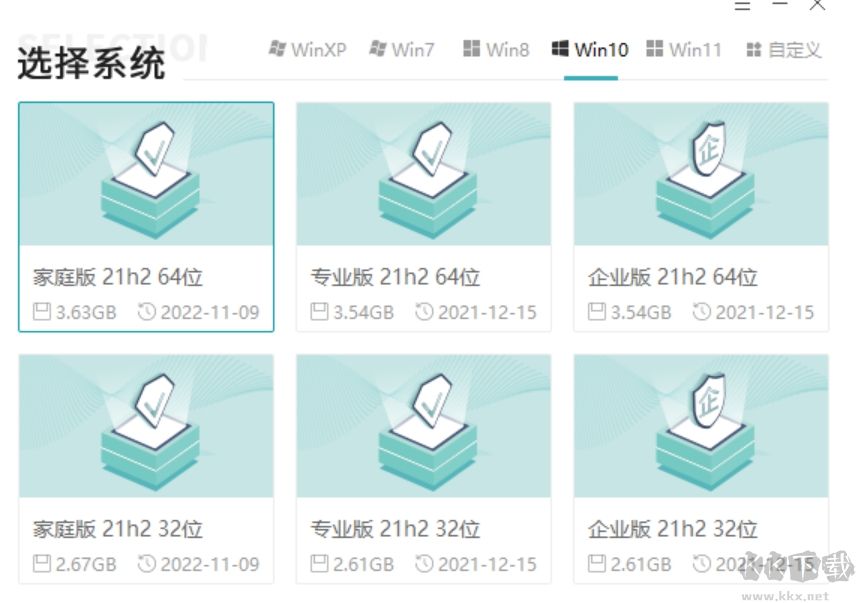Minimize the window
The width and height of the screenshot is (856, 603).
pos(780,4)
